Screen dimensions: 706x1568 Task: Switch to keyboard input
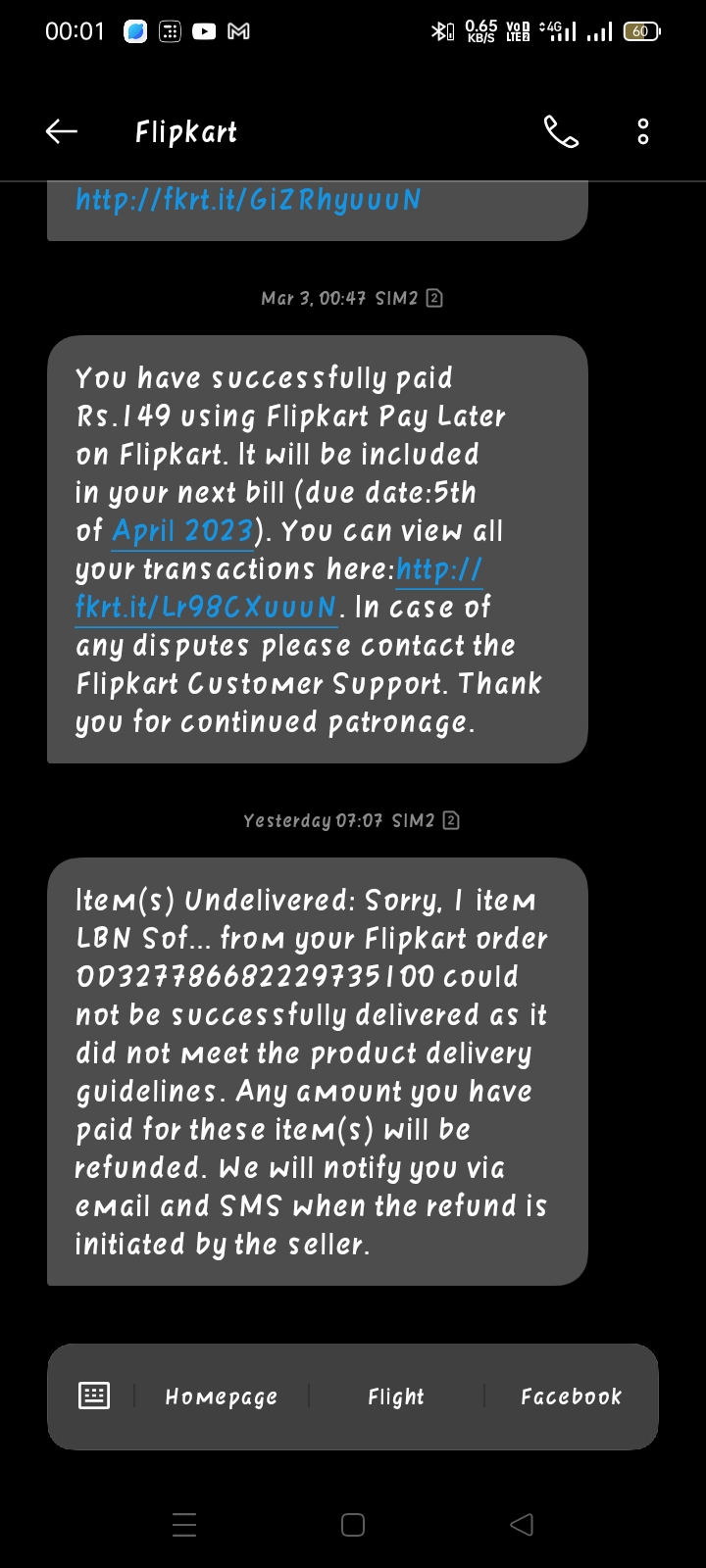click(x=94, y=1396)
